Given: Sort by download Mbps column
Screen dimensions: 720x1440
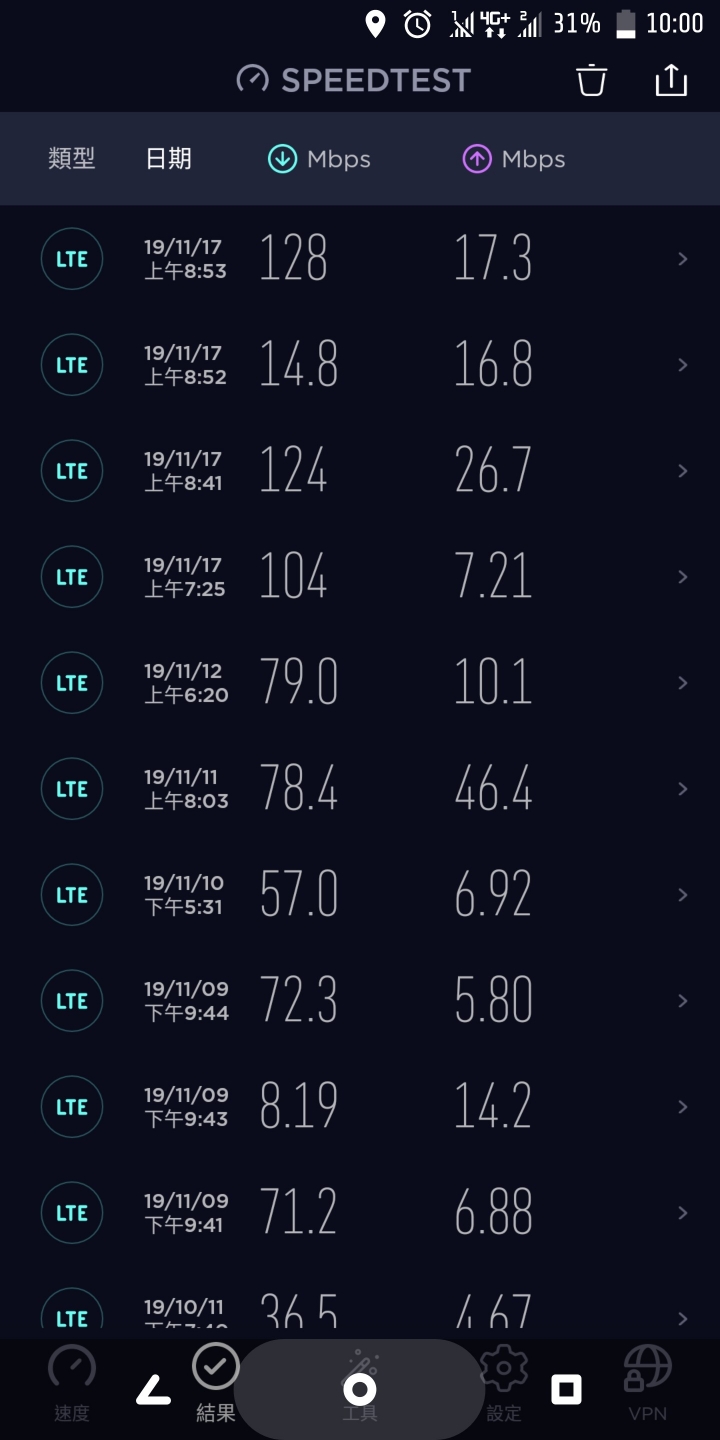Looking at the screenshot, I should (319, 159).
